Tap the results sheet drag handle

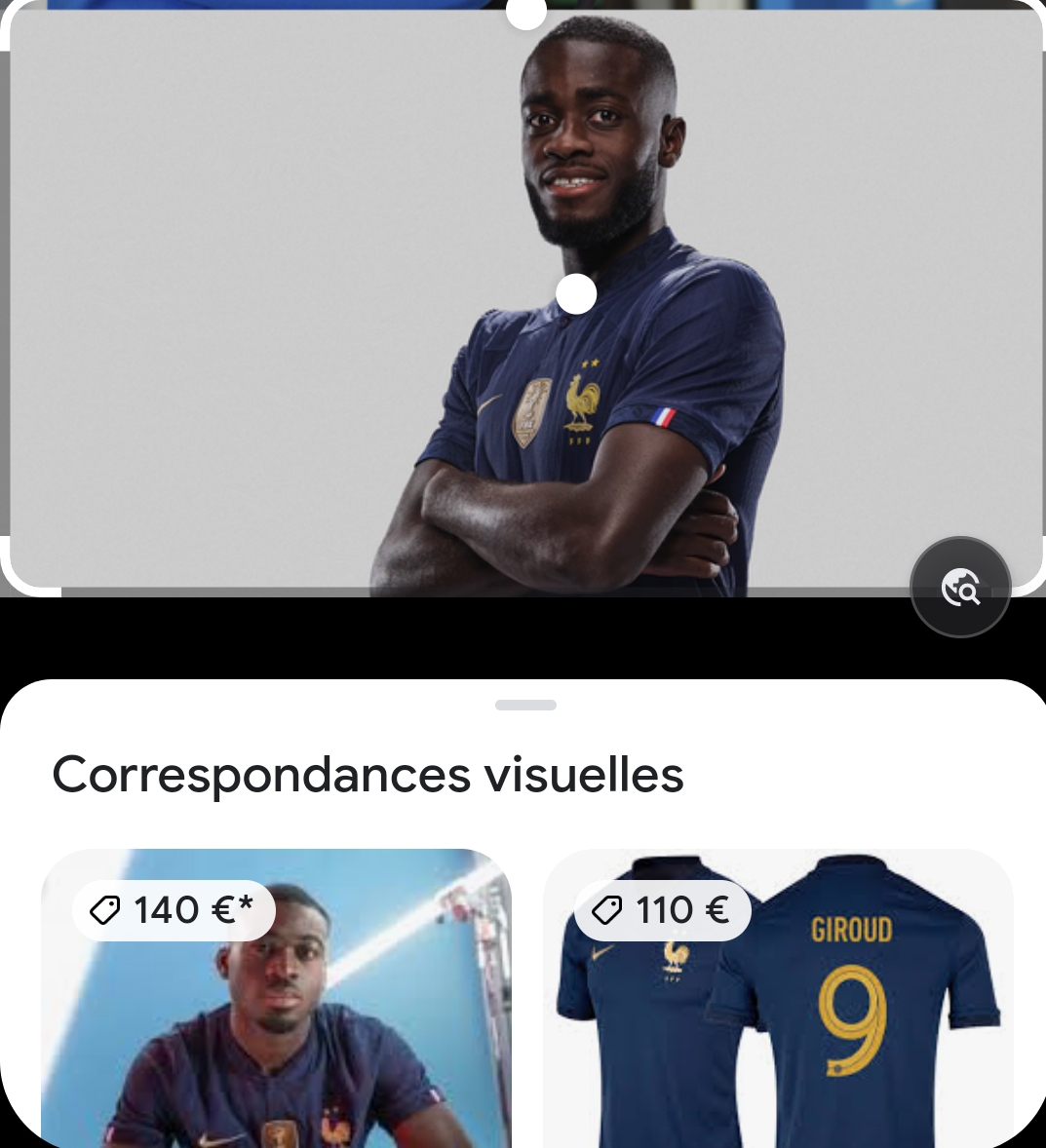click(525, 705)
